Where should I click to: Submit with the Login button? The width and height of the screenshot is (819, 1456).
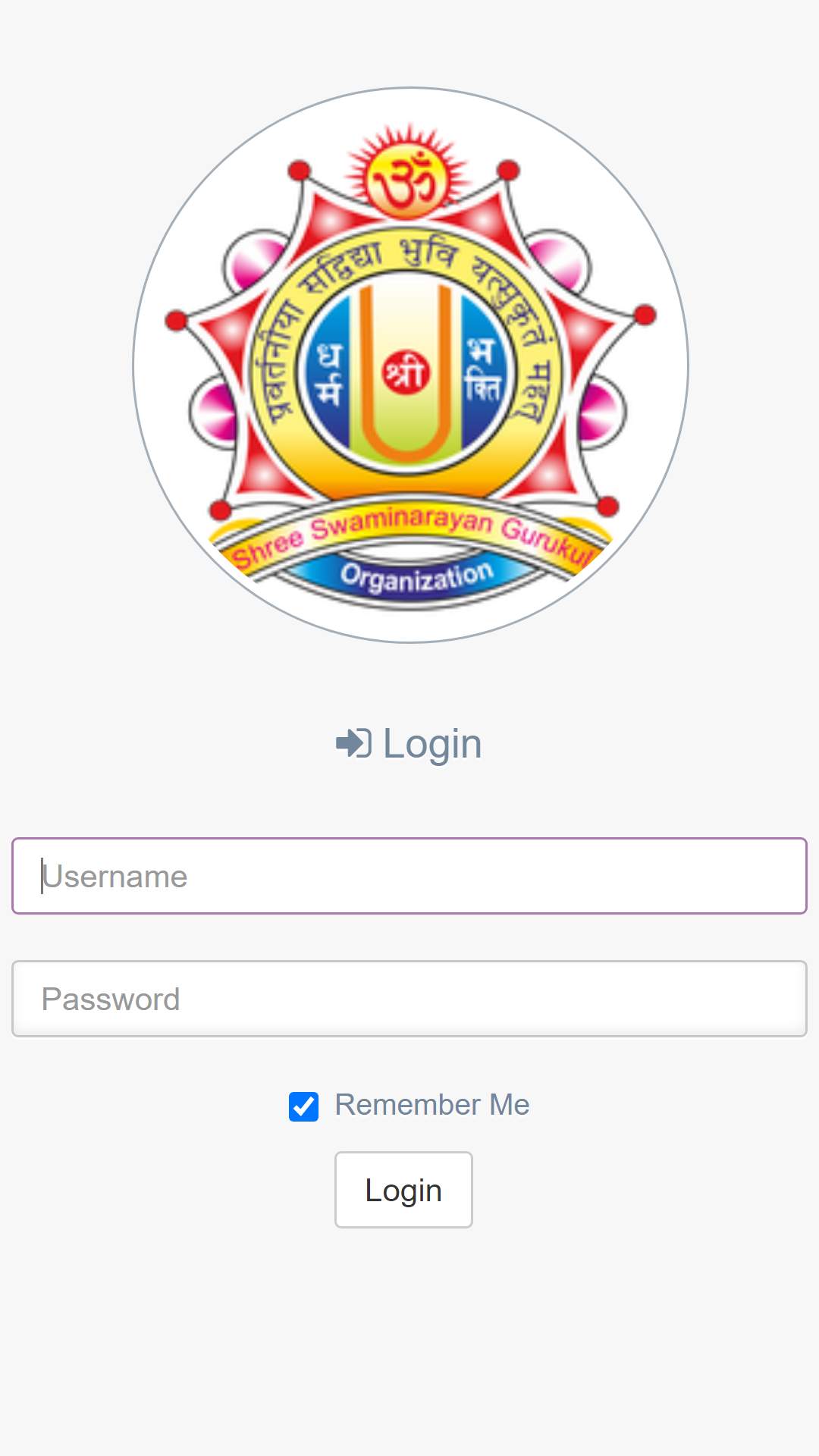[403, 1190]
